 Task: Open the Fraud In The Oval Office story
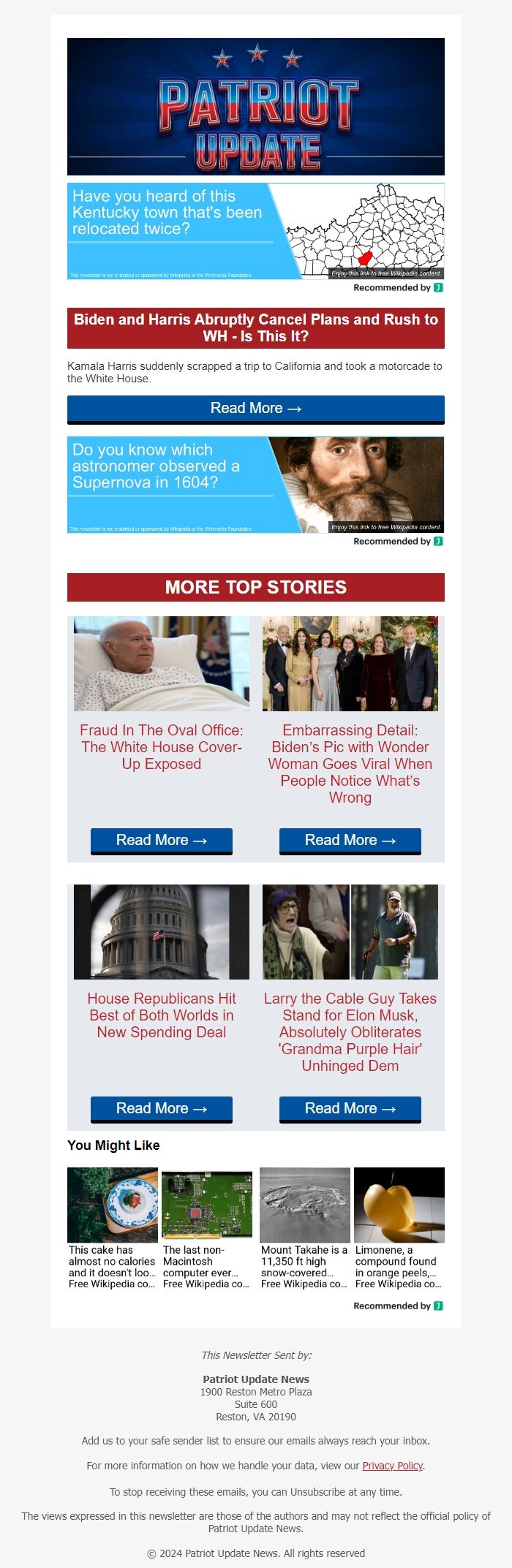(x=161, y=746)
